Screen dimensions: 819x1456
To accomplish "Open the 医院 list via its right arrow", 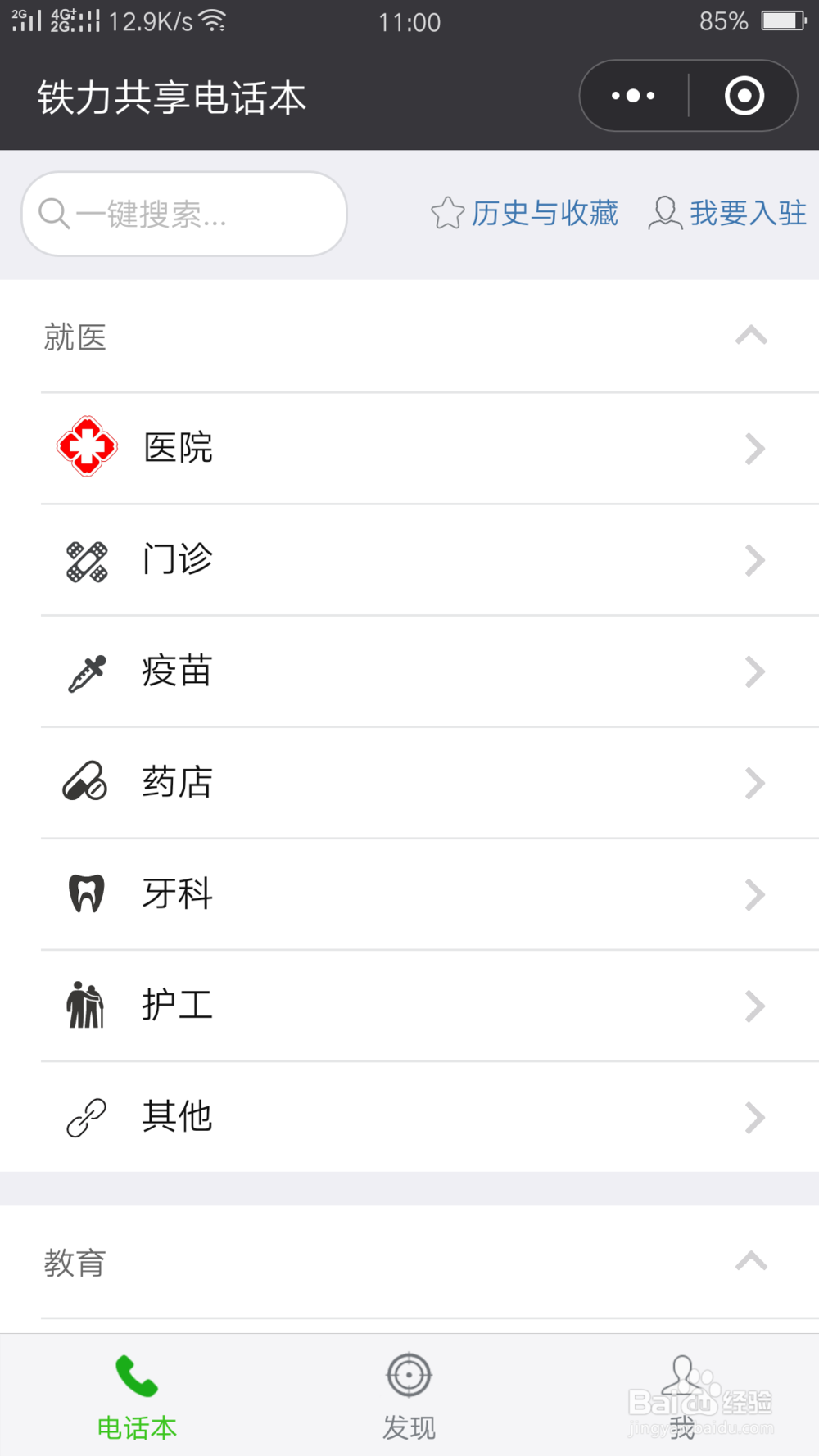I will (754, 447).
